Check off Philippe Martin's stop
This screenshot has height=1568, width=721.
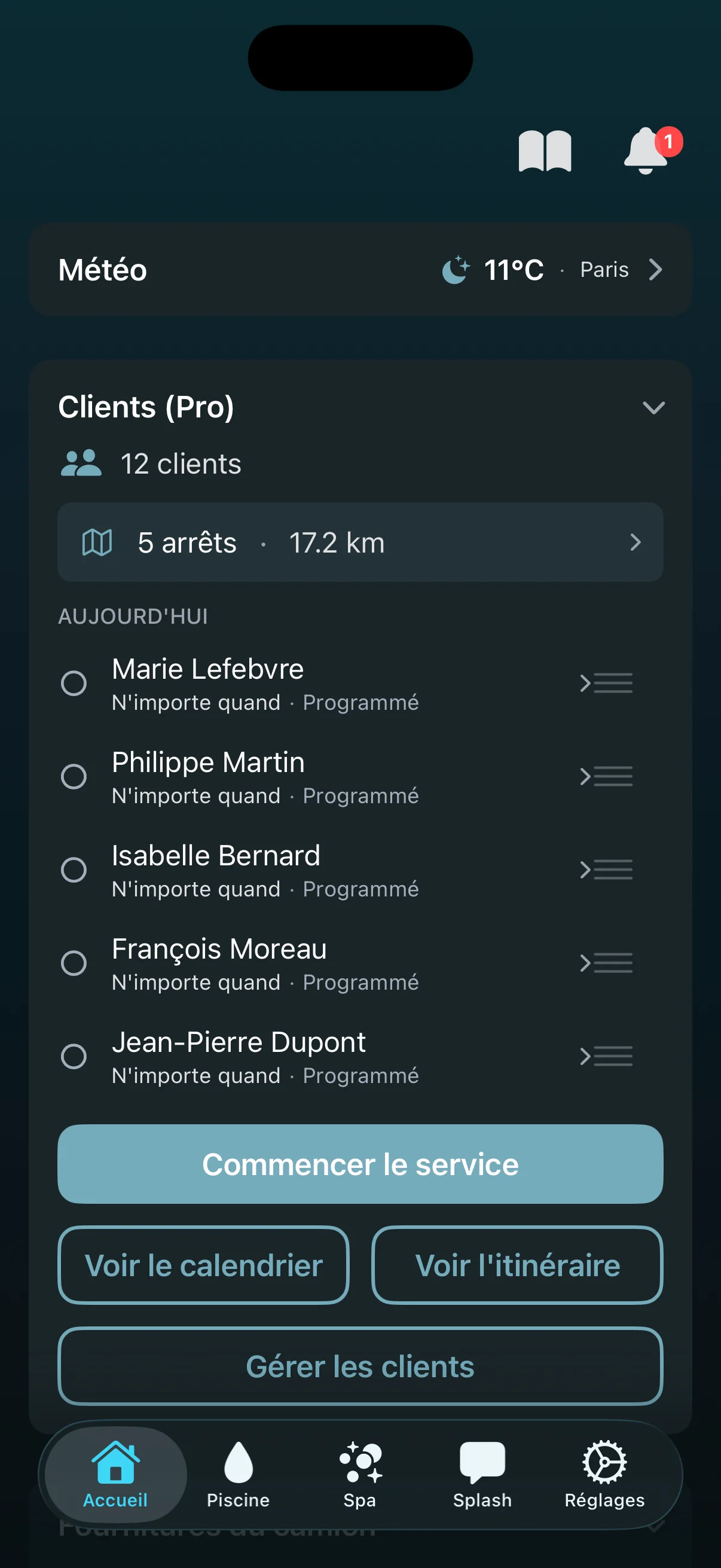(75, 777)
